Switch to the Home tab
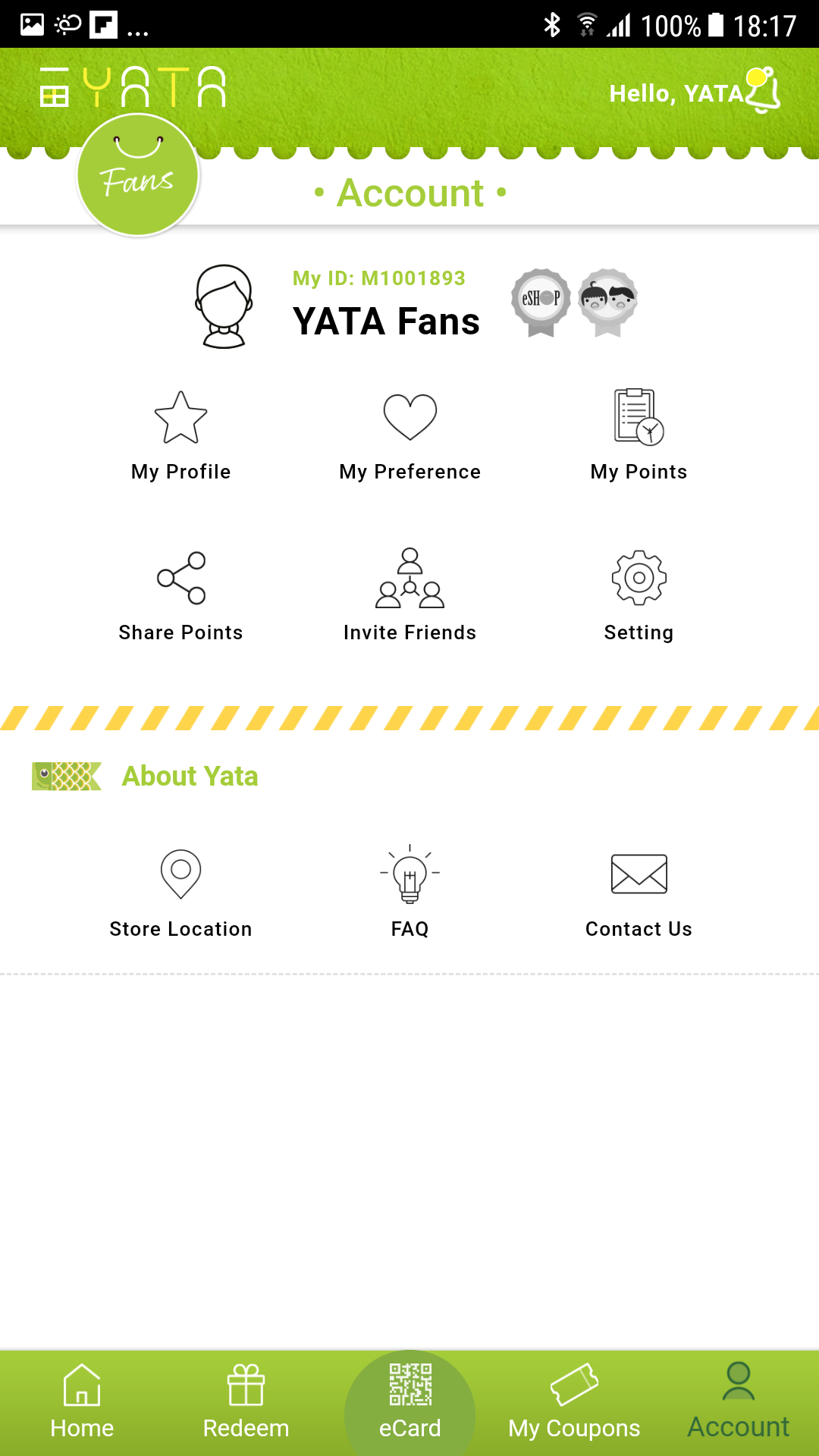The width and height of the screenshot is (819, 1456). pos(82,1403)
